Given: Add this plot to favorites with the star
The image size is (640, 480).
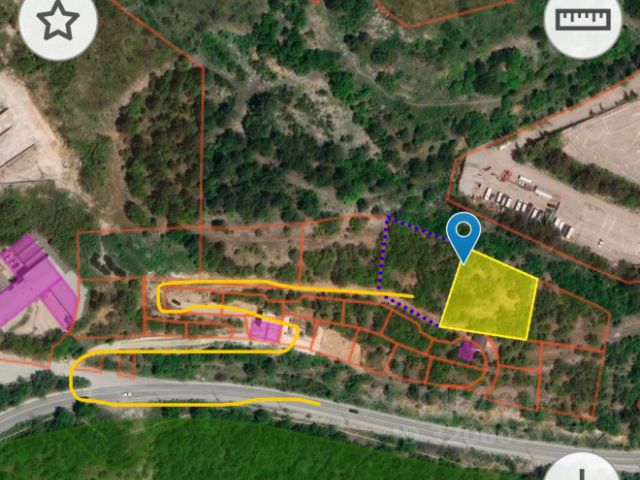Looking at the screenshot, I should tap(58, 21).
